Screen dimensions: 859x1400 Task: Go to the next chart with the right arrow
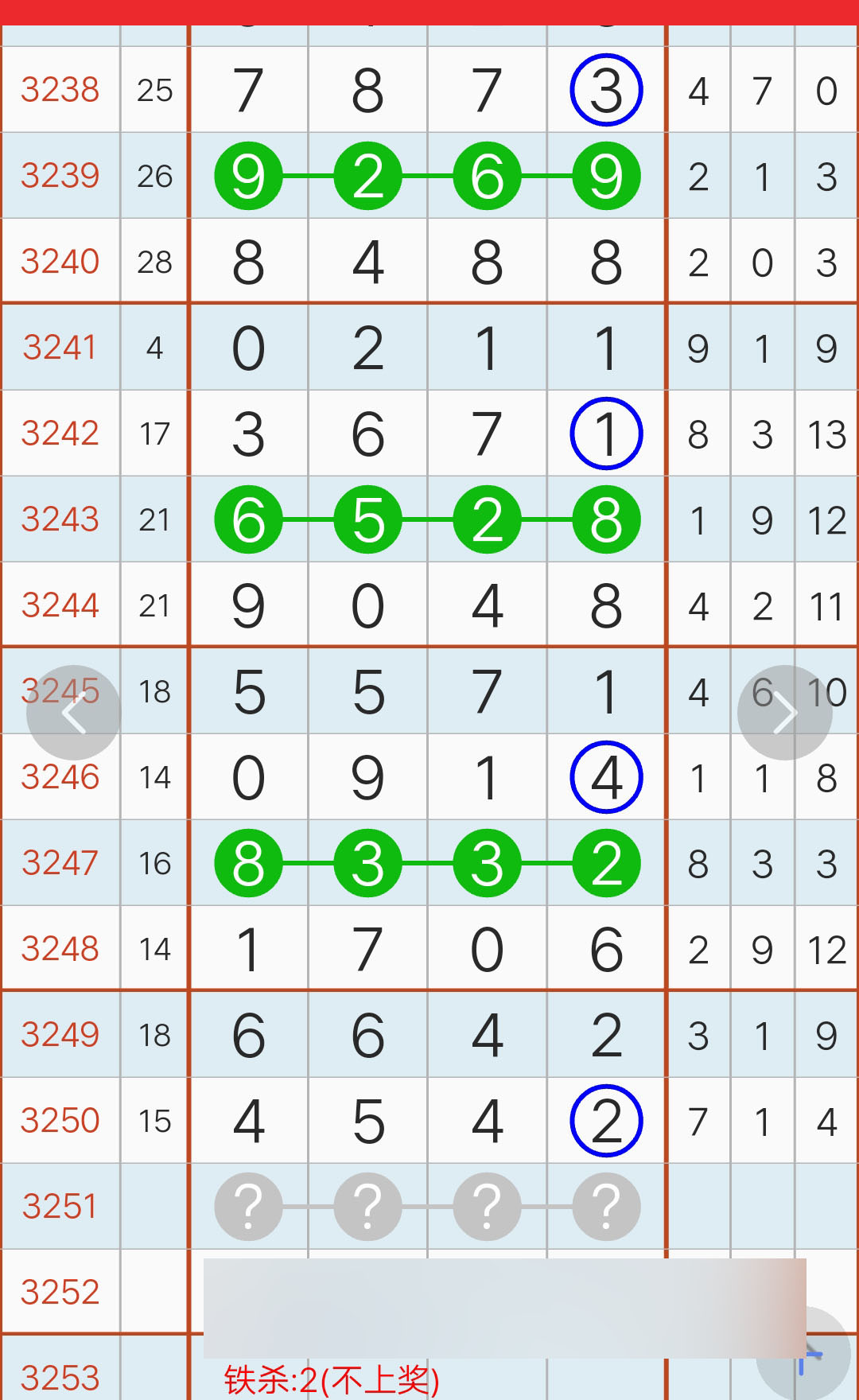pyautogui.click(x=784, y=713)
